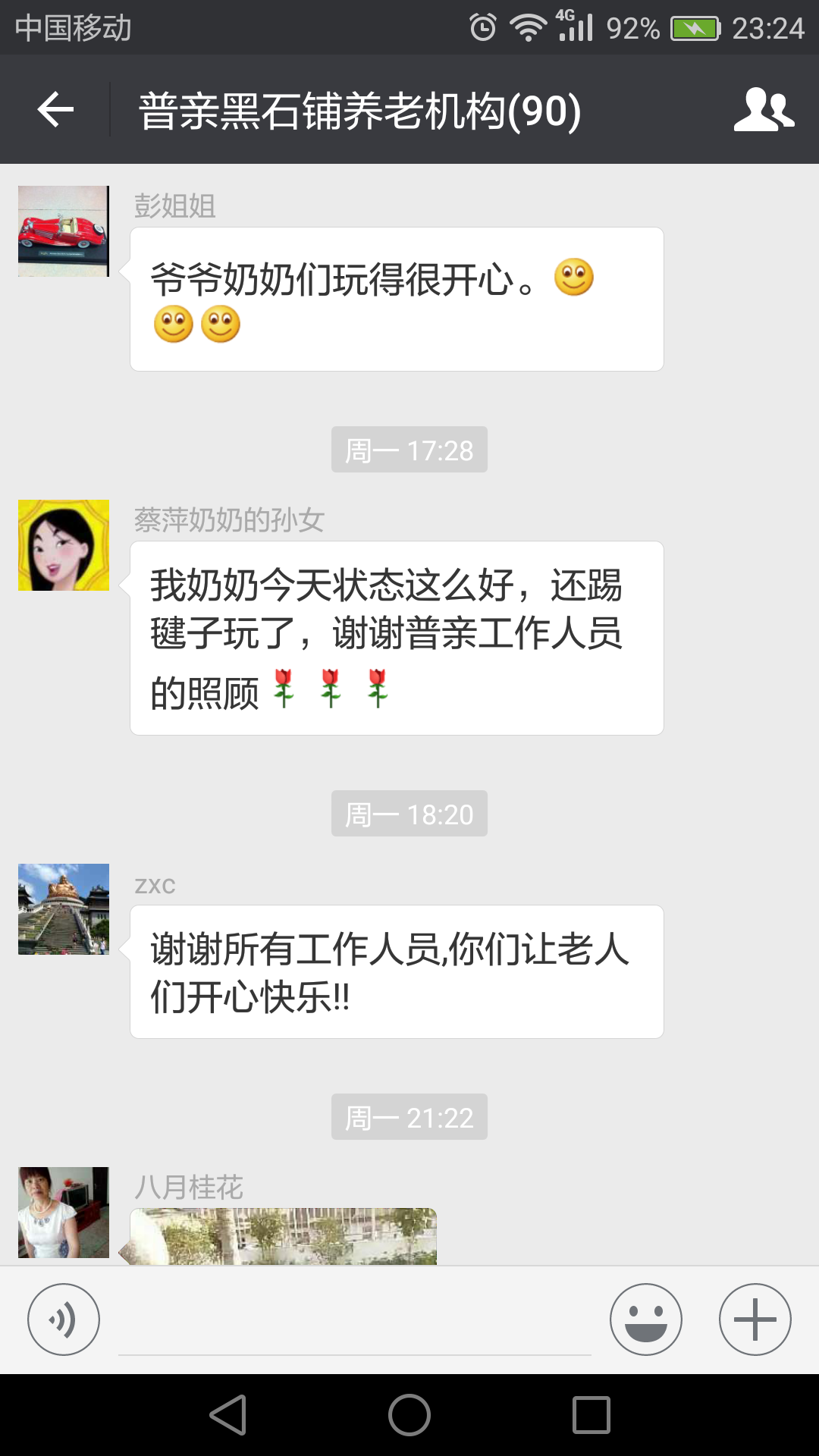Open zxc's profile picture

(x=64, y=909)
